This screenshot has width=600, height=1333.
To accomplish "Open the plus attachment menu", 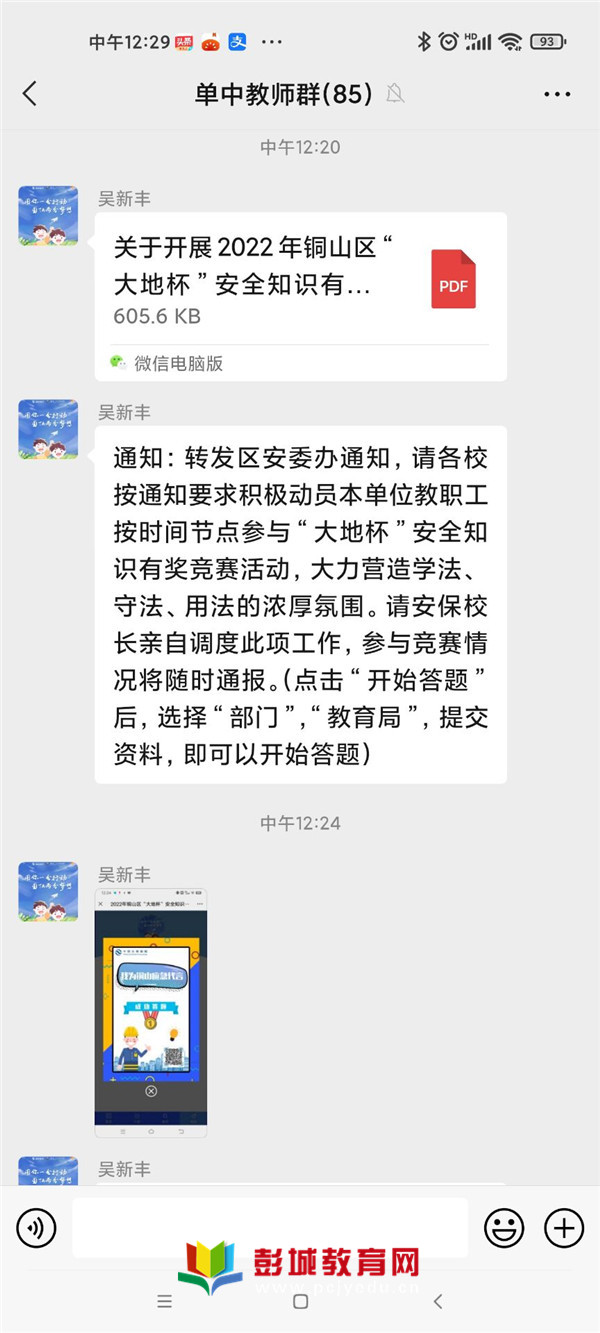I will (x=563, y=1227).
